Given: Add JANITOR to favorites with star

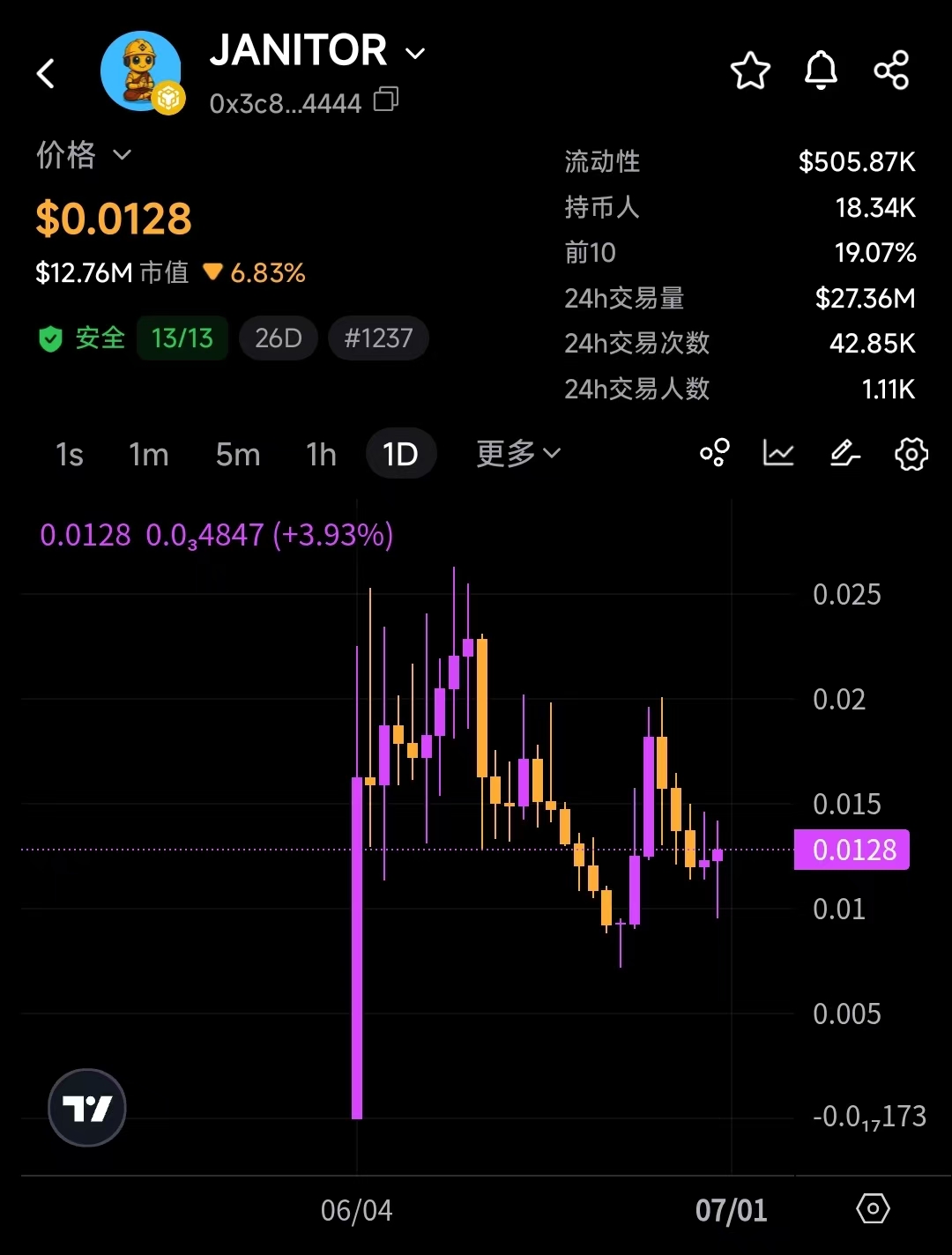Looking at the screenshot, I should (750, 71).
